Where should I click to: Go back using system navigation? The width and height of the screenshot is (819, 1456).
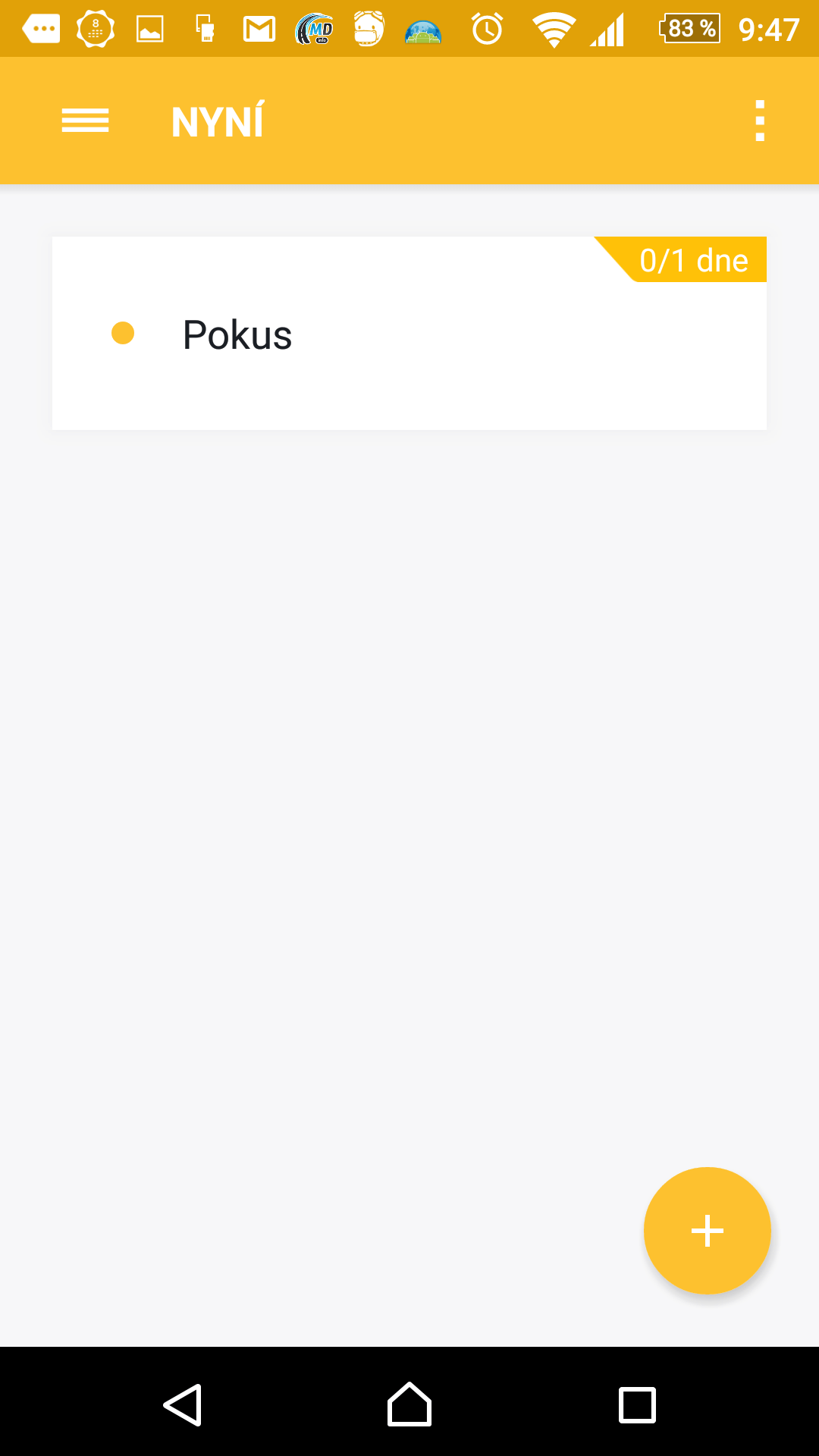coord(183,1405)
